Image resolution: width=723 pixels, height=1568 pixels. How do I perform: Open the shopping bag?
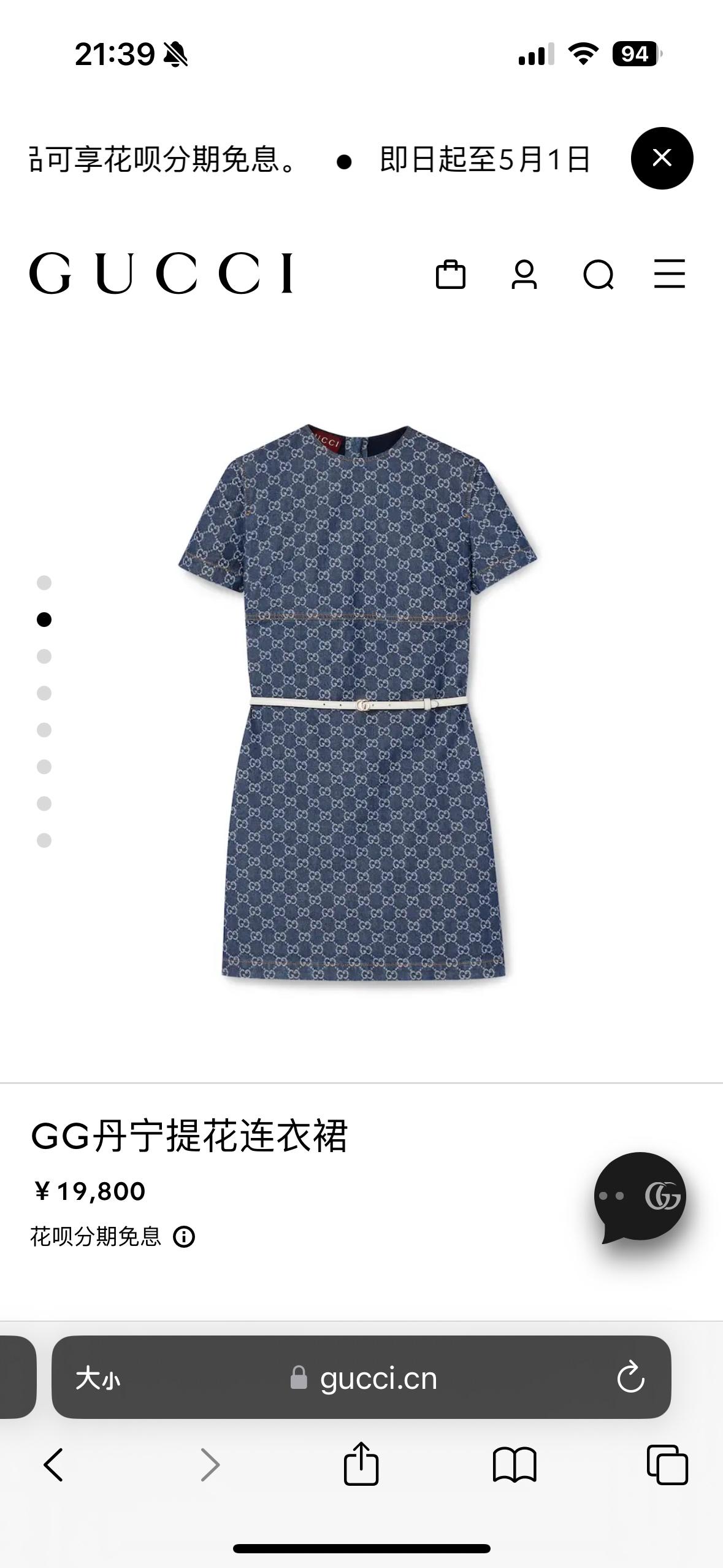450,274
